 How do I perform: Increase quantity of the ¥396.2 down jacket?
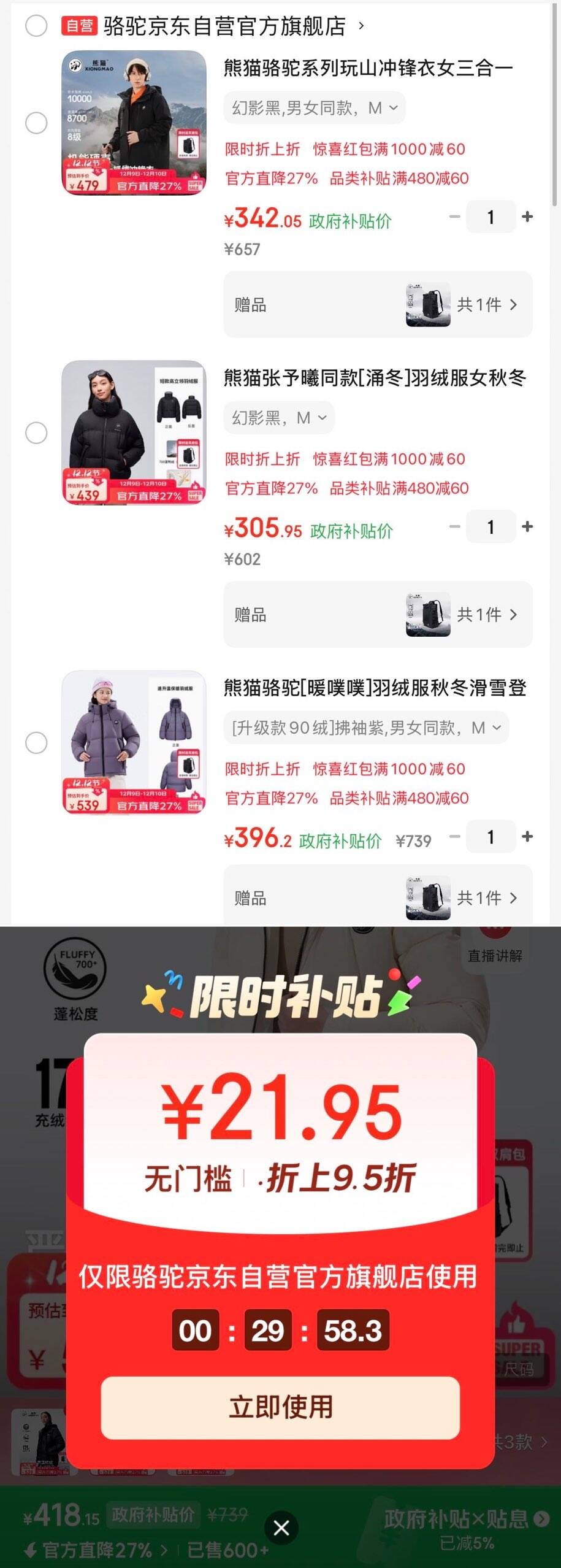point(527,836)
